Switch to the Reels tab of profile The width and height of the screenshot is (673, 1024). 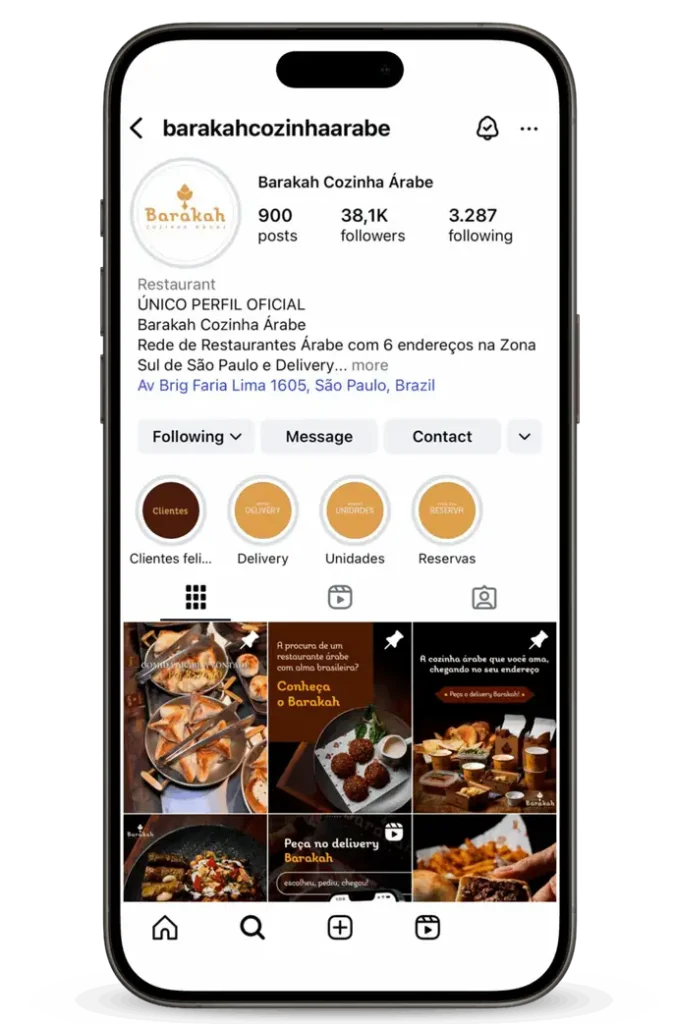(x=340, y=598)
